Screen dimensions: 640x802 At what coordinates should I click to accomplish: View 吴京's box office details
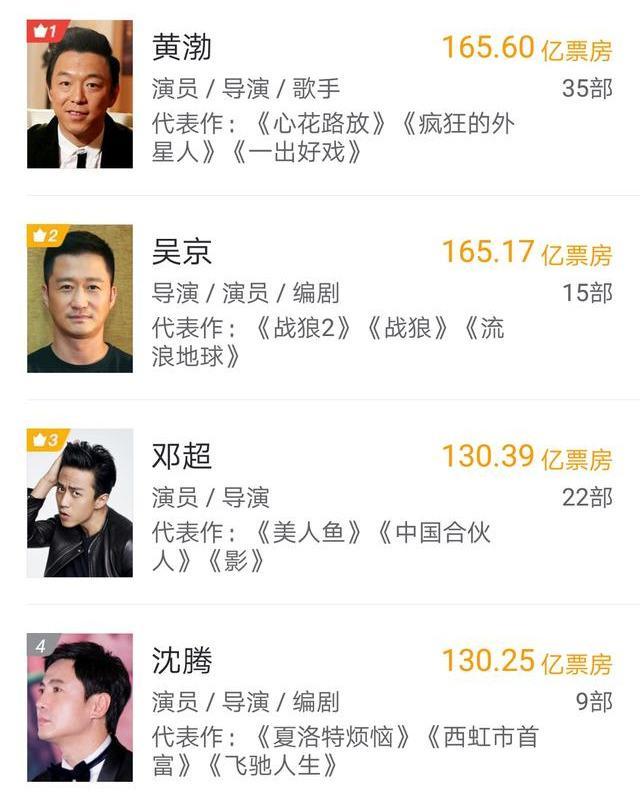point(526,252)
